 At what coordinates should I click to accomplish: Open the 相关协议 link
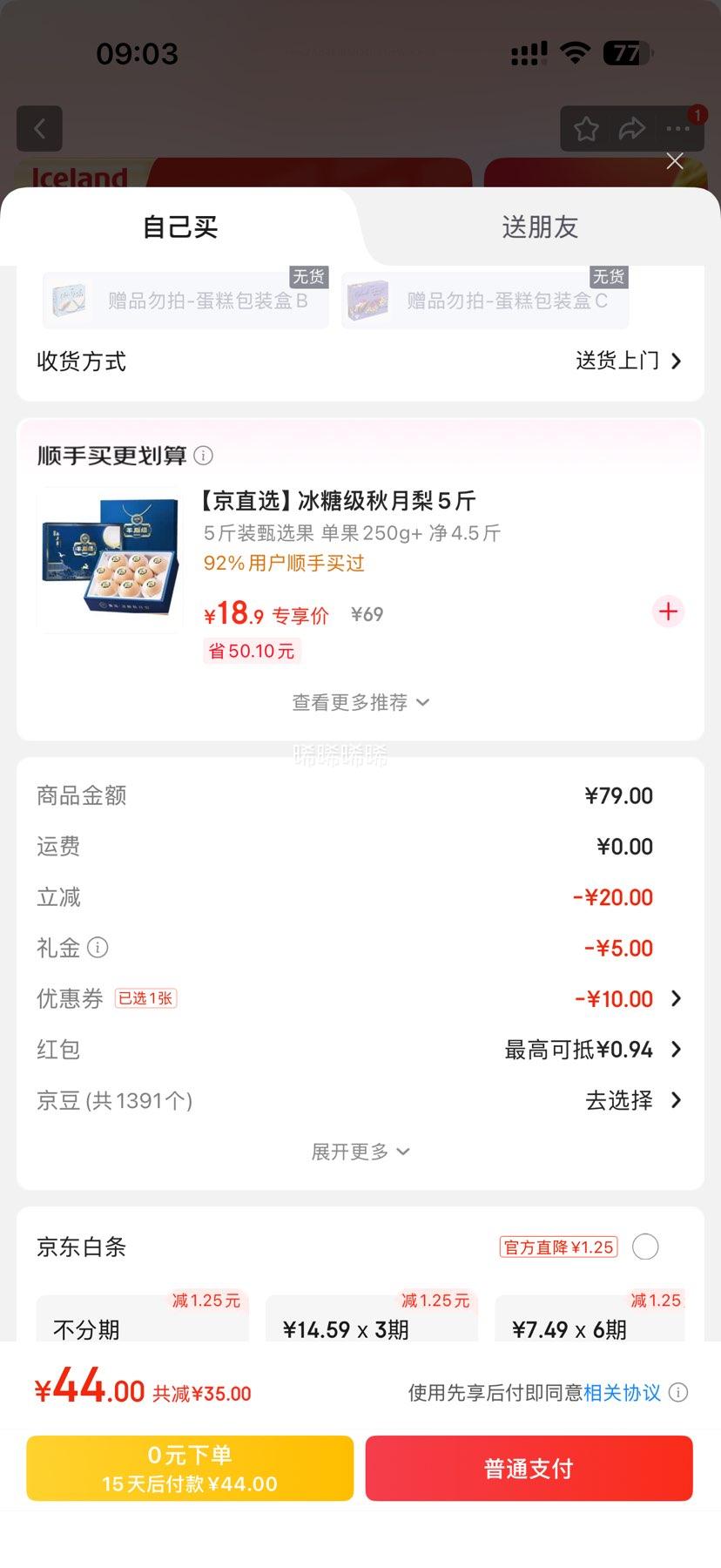[622, 1393]
